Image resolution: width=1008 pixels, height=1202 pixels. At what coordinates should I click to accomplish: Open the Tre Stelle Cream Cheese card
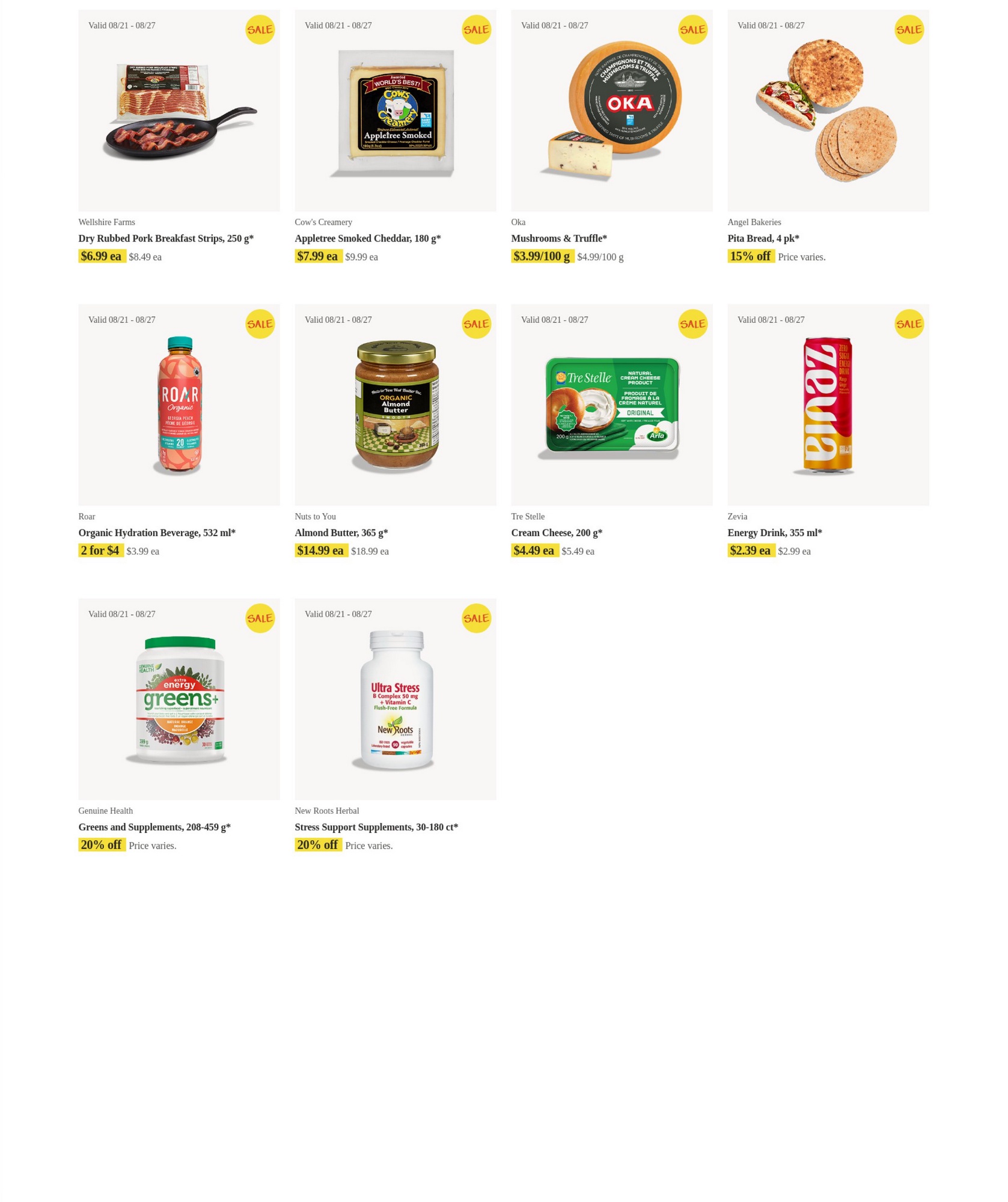(611, 405)
